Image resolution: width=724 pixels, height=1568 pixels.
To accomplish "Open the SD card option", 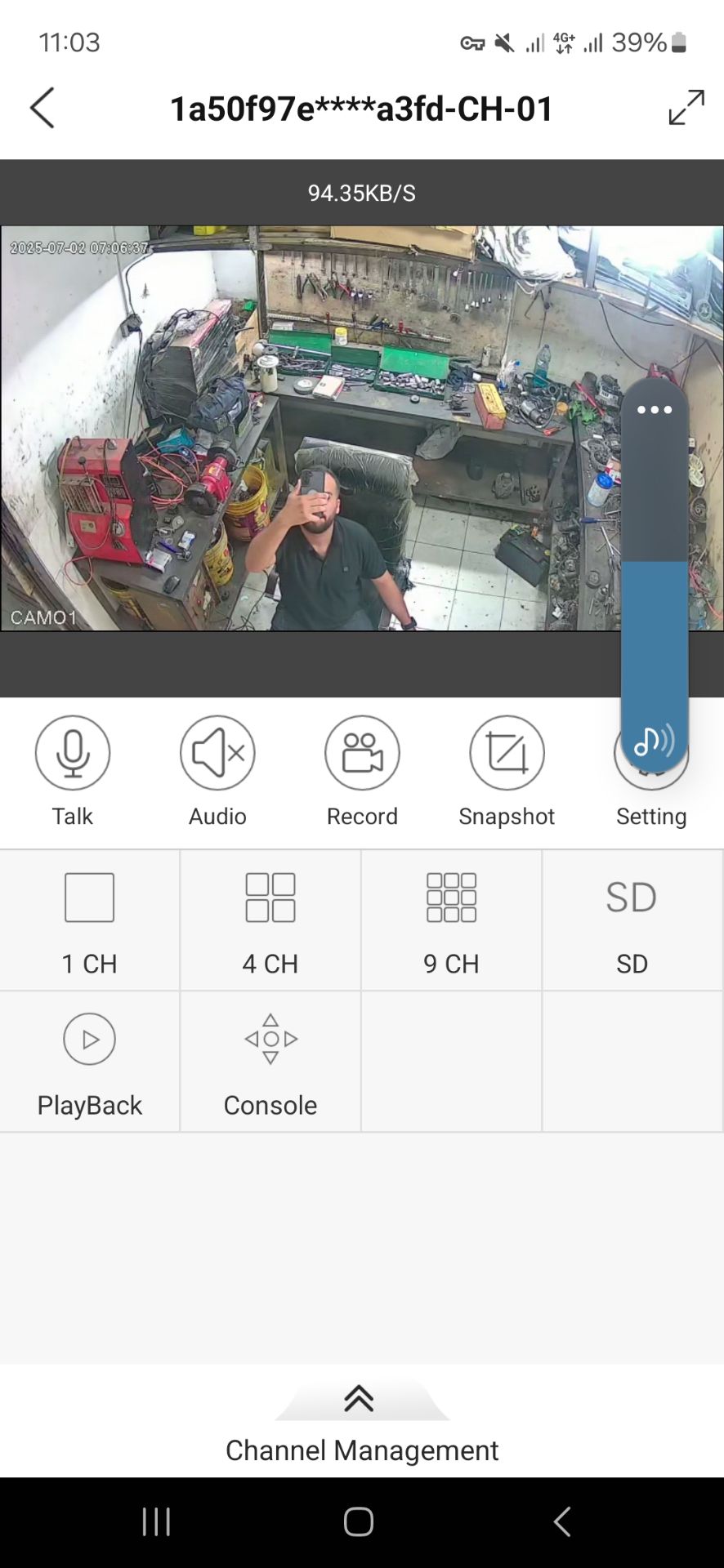I will [632, 920].
